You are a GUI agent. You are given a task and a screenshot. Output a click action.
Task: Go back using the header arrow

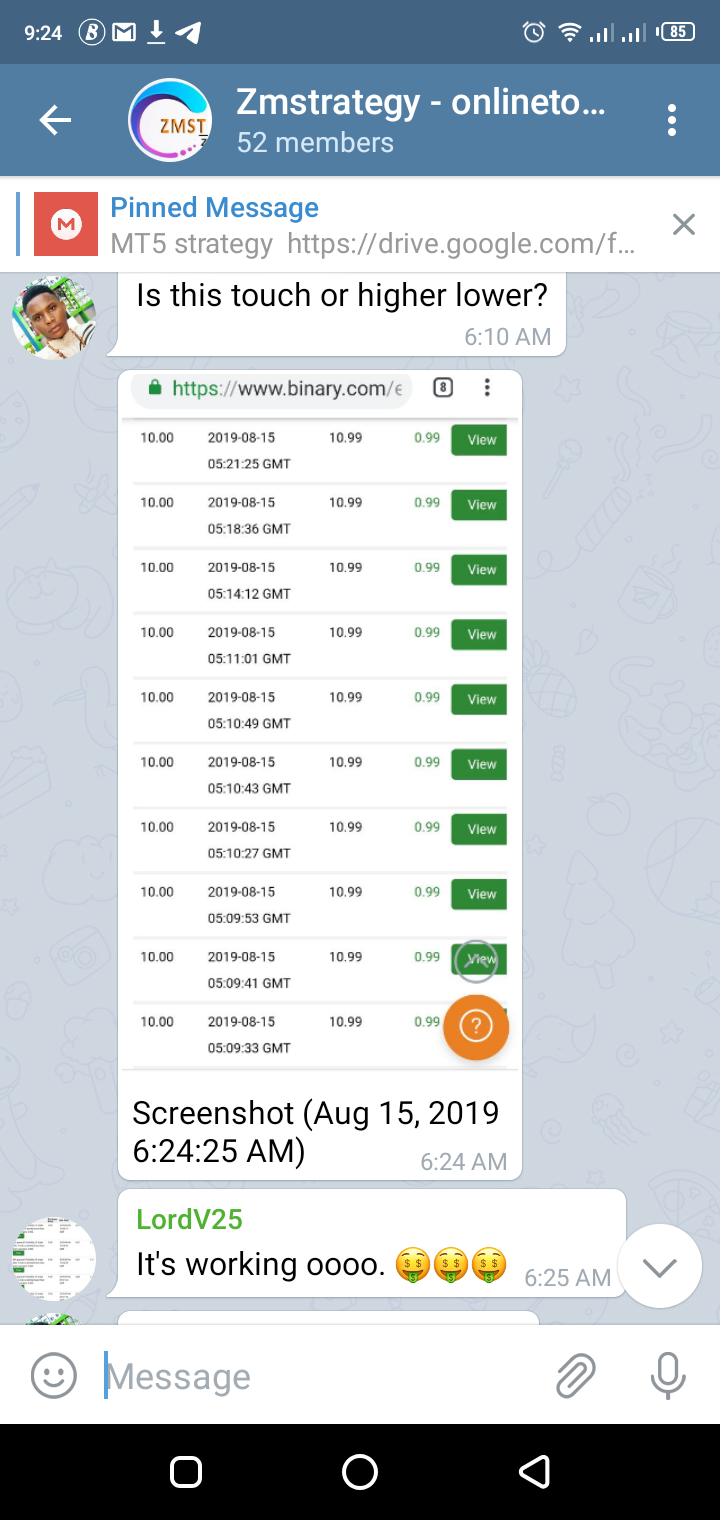coord(55,121)
